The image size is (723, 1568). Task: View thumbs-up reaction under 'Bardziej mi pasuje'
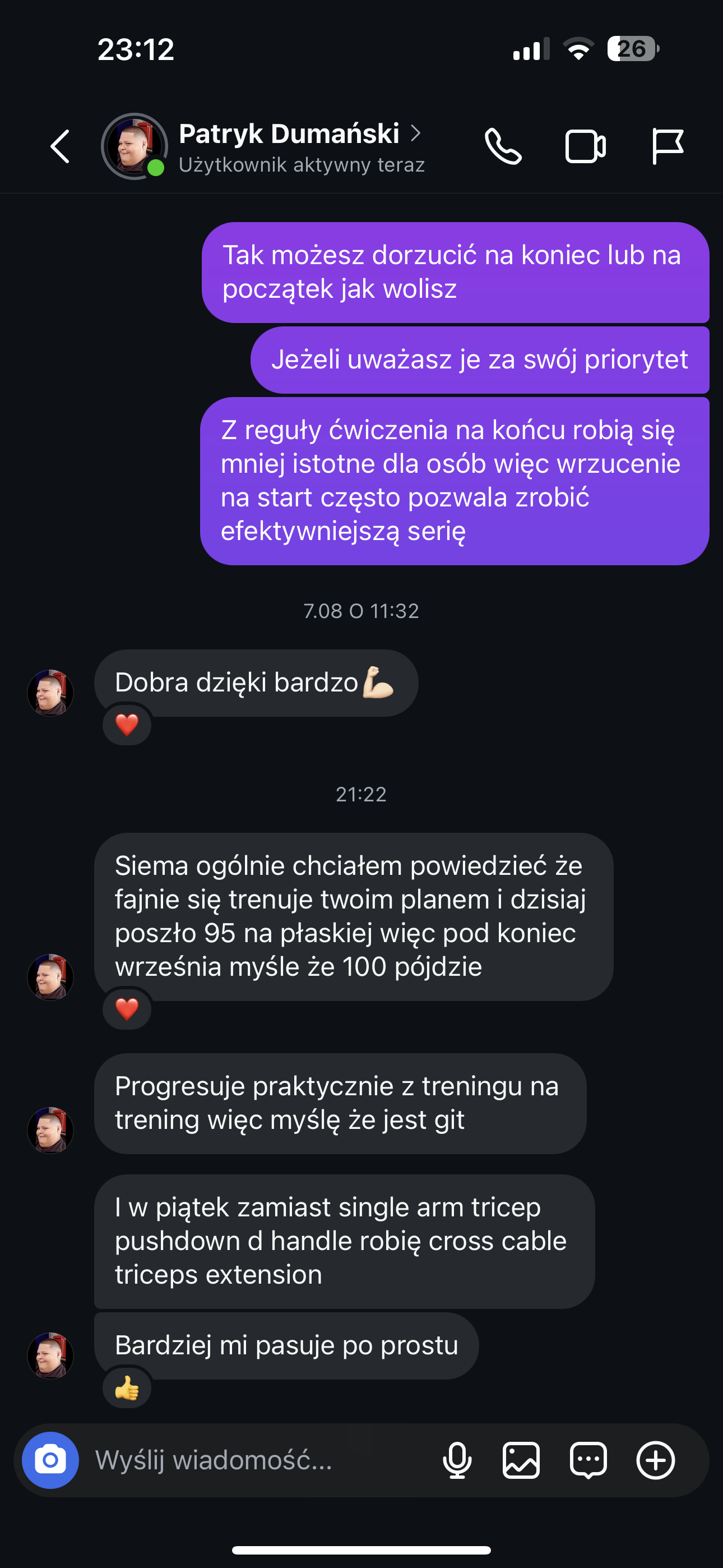[x=127, y=1389]
